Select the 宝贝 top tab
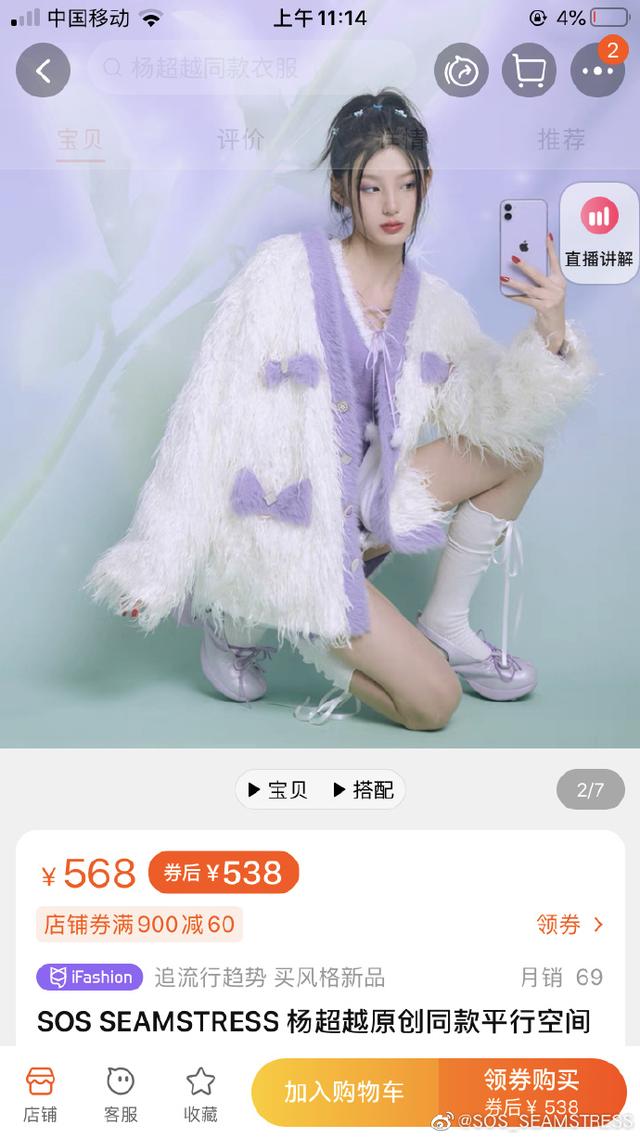 81,139
